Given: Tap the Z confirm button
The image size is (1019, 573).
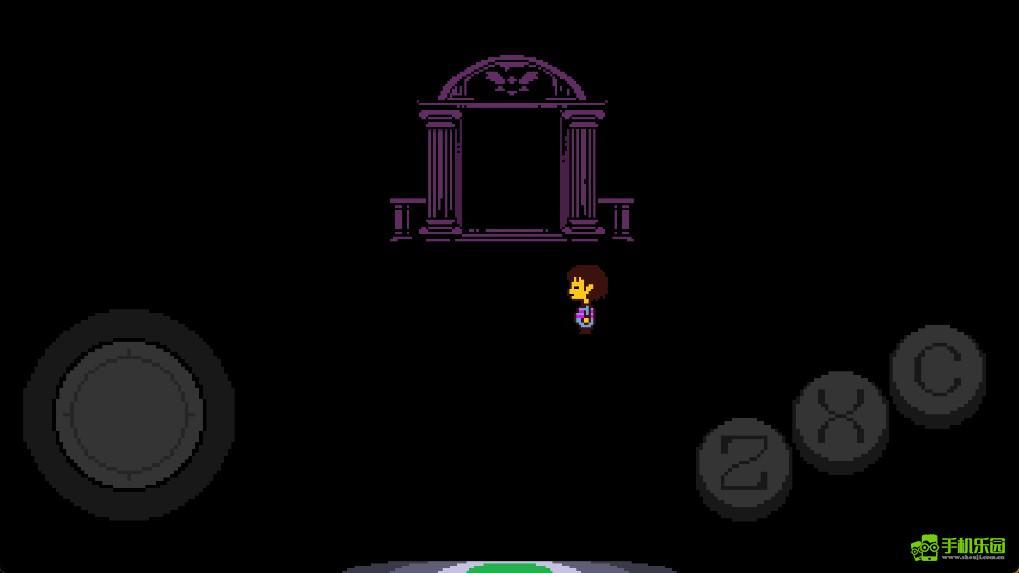Looking at the screenshot, I should pyautogui.click(x=742, y=464).
